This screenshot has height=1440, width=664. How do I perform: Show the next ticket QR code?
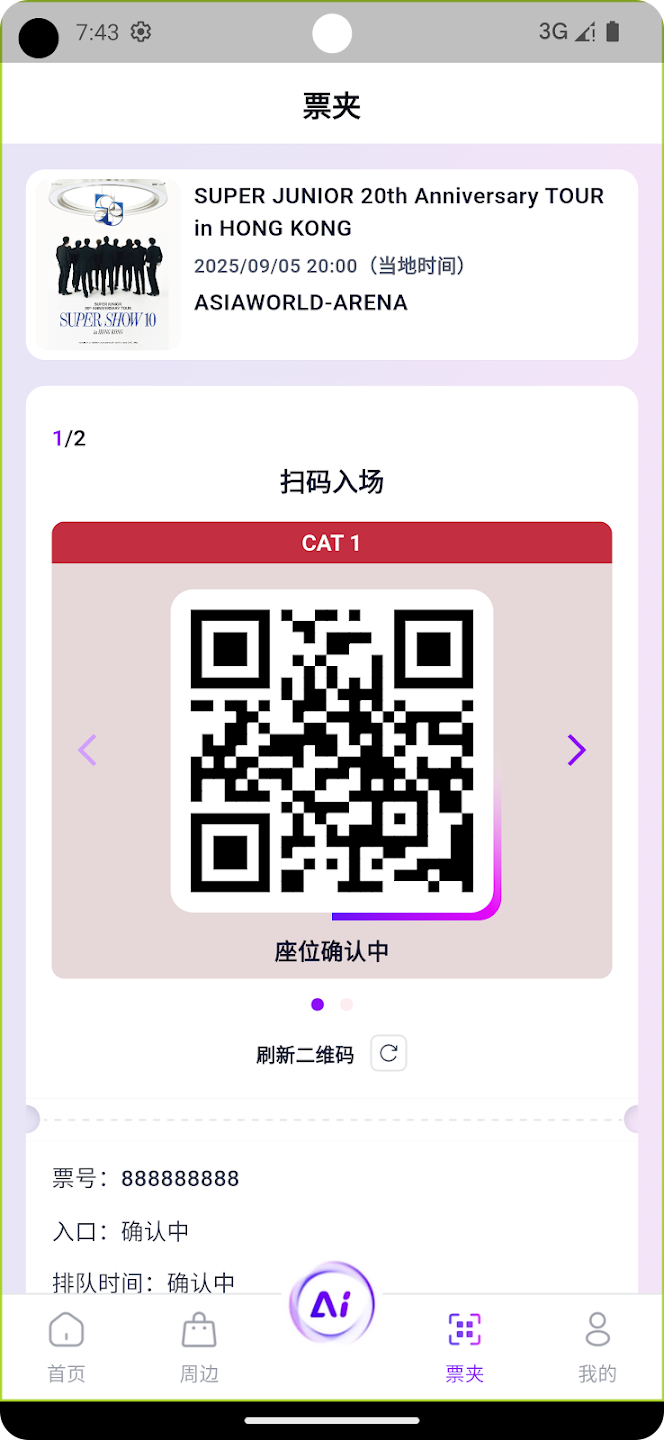[576, 750]
